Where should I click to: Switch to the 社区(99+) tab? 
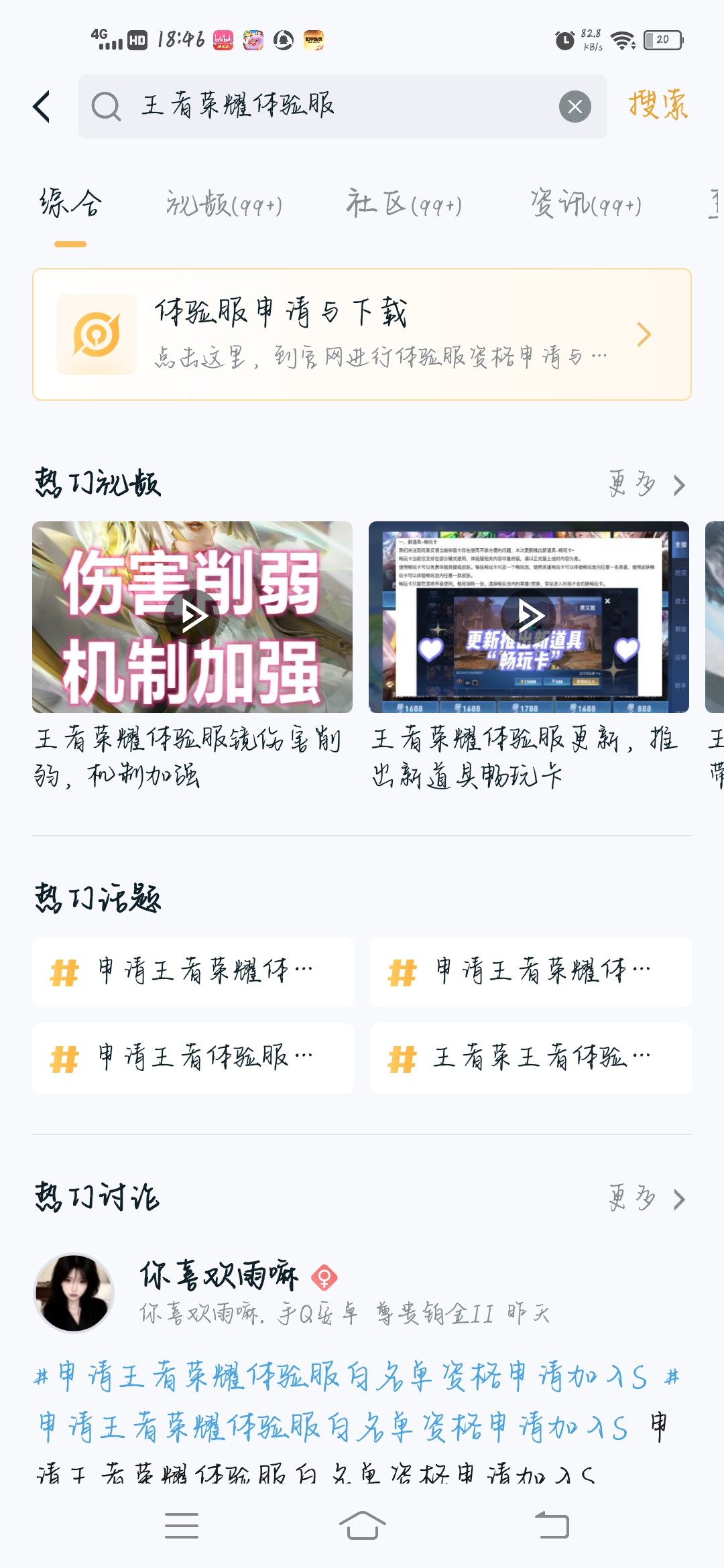[x=404, y=204]
